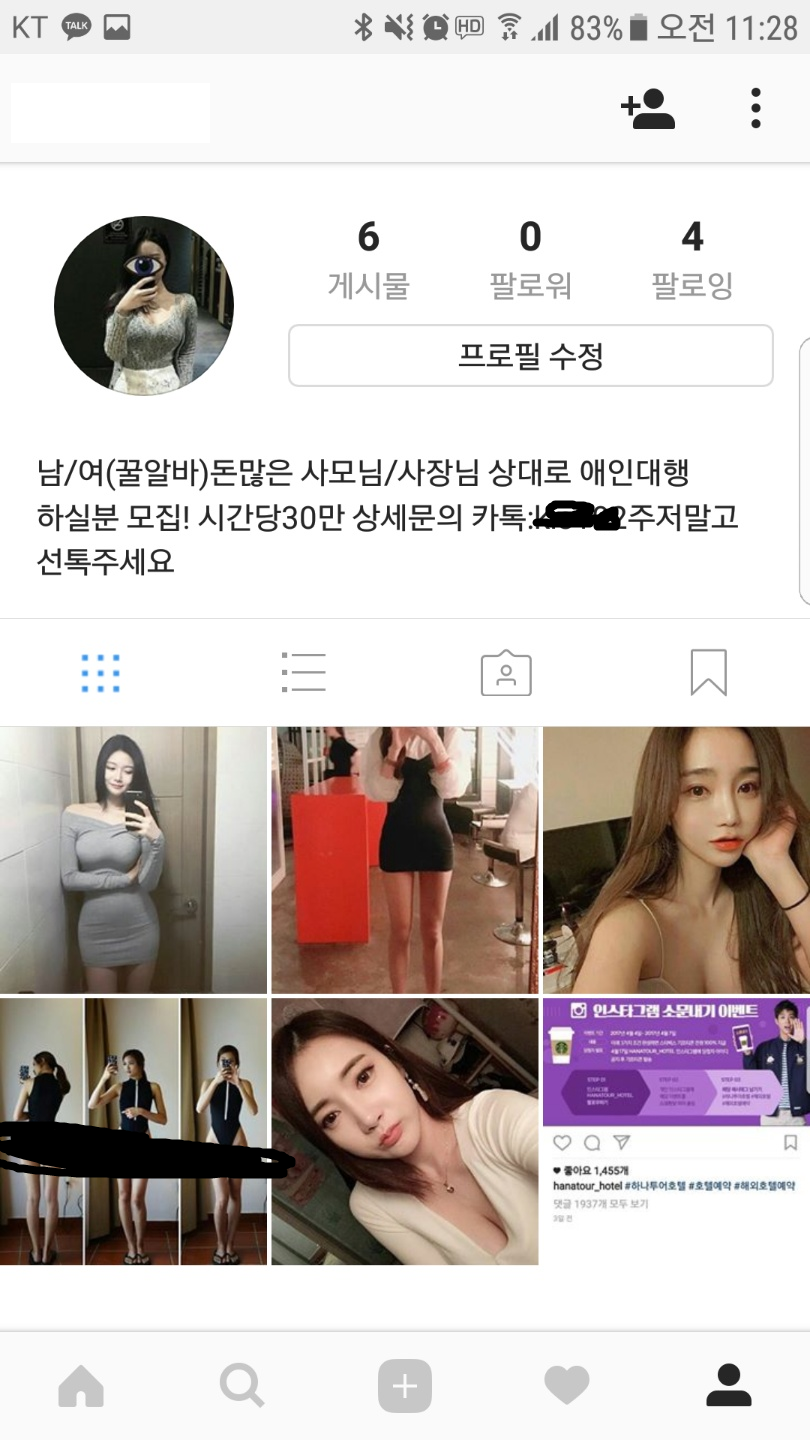Viewport: 810px width, 1440px height.
Task: Open the gray dress mirror selfie post
Action: (133, 860)
